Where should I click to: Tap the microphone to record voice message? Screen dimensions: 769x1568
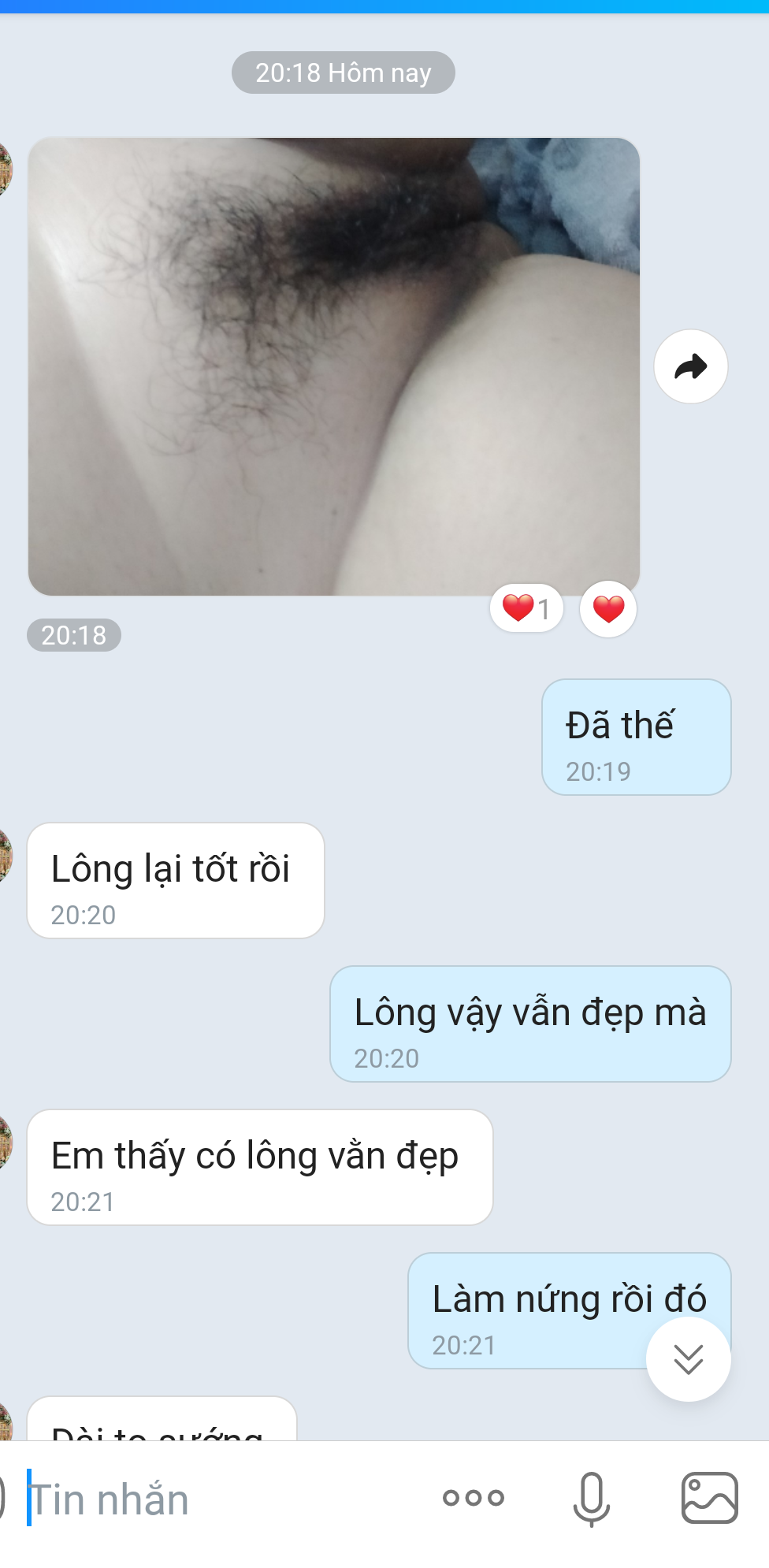[591, 1498]
